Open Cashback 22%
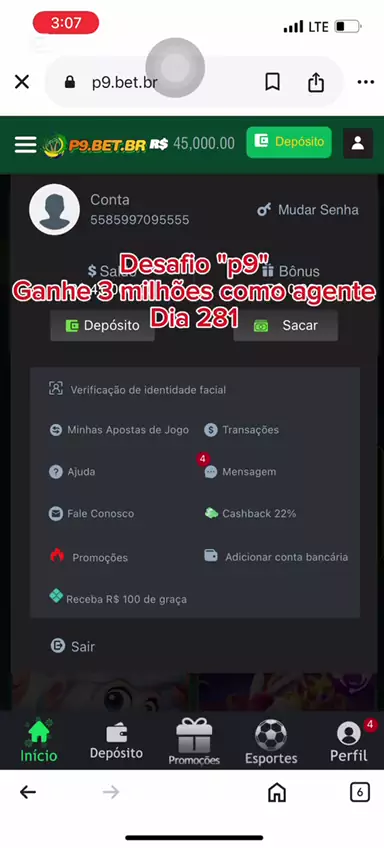384x848 pixels. point(250,513)
